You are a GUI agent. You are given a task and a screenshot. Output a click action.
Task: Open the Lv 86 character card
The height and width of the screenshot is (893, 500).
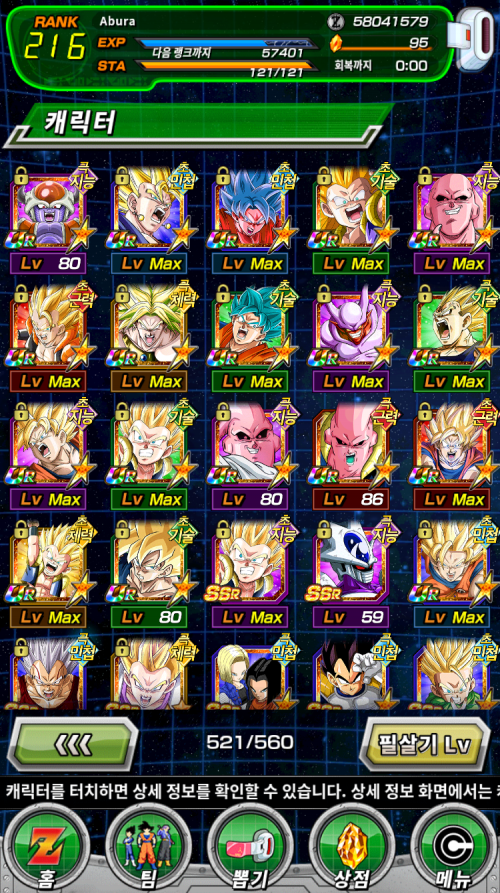(351, 456)
